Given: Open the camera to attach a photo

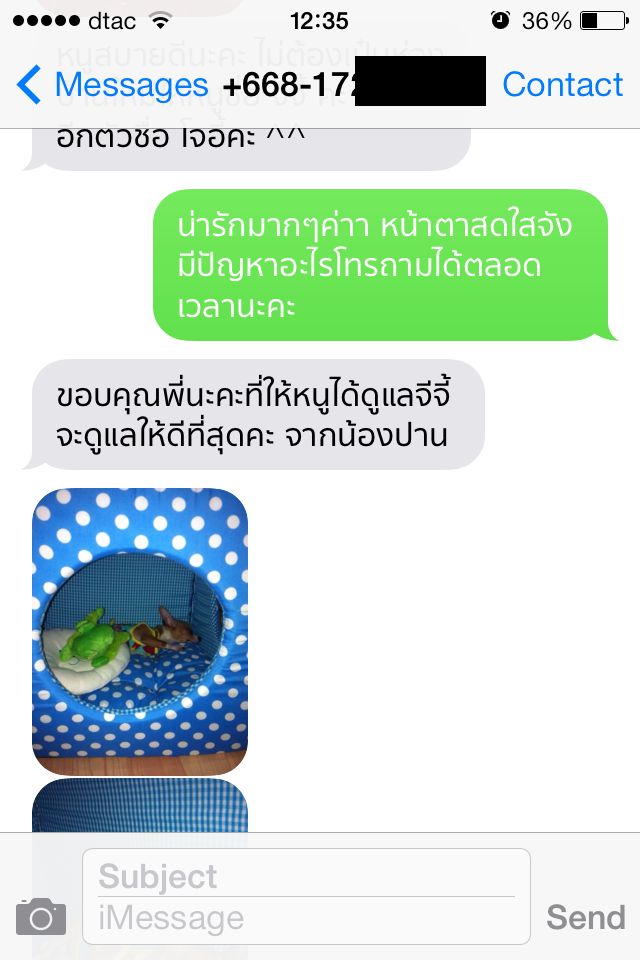Looking at the screenshot, I should (x=41, y=916).
